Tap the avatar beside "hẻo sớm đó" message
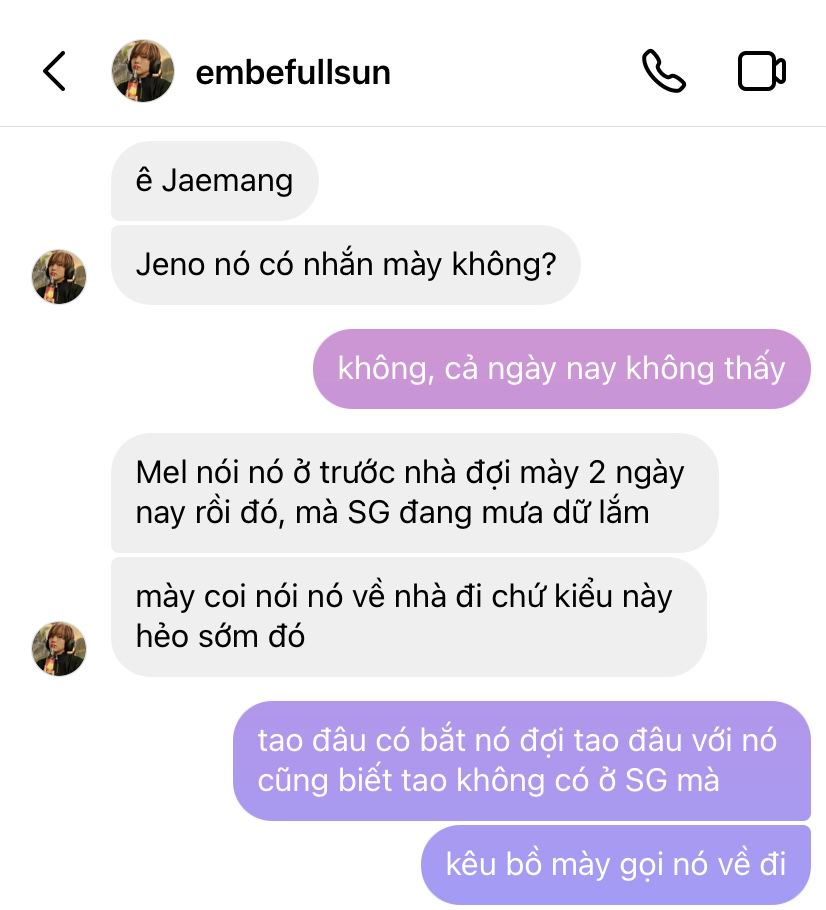This screenshot has width=826, height=910. click(59, 648)
